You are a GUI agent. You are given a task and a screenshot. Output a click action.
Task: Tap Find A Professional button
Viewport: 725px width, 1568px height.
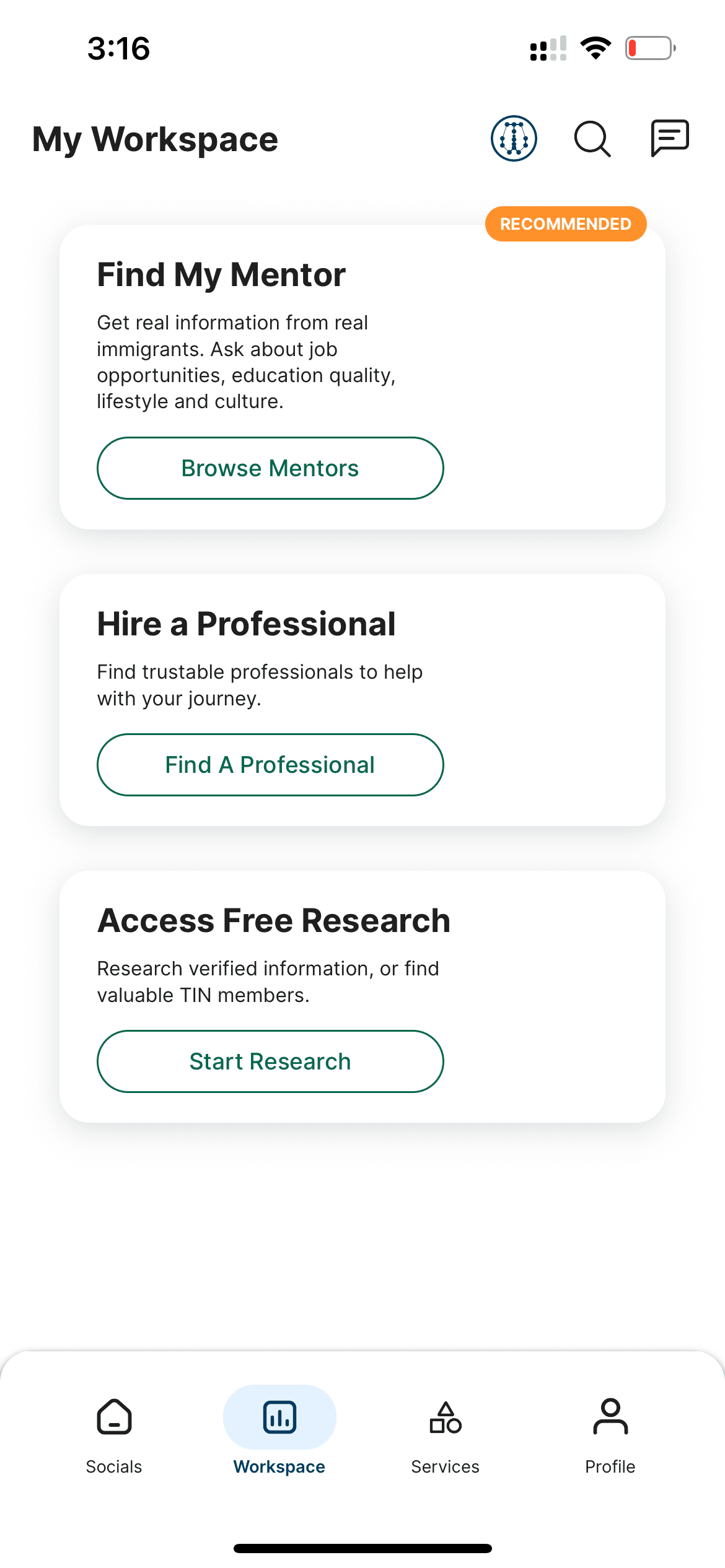(270, 765)
